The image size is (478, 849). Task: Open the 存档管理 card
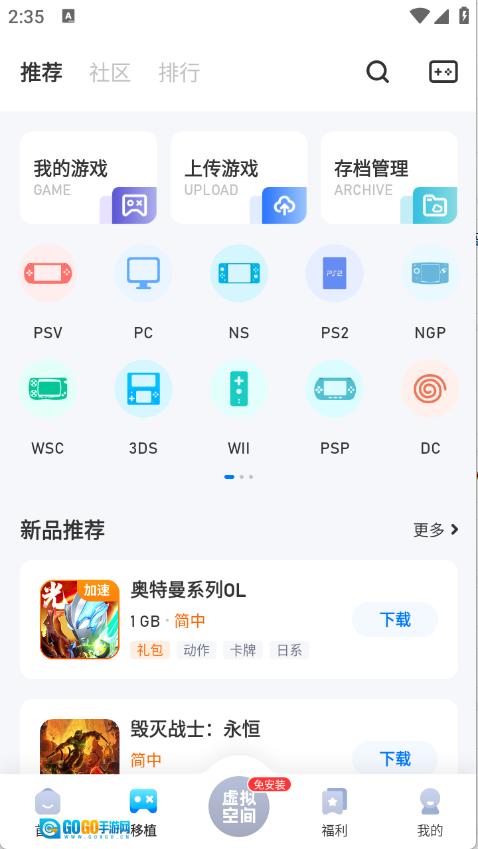pos(390,178)
